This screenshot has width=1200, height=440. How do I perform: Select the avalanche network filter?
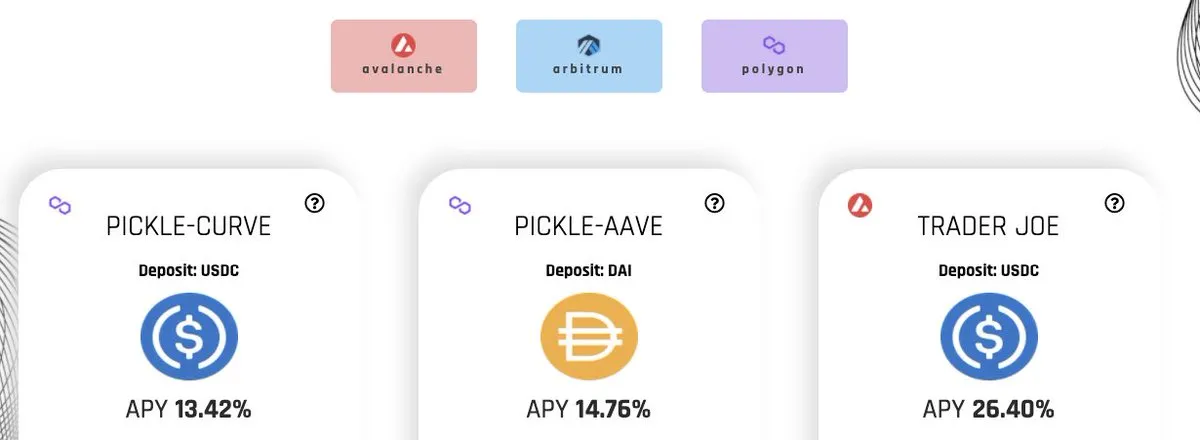coord(403,56)
